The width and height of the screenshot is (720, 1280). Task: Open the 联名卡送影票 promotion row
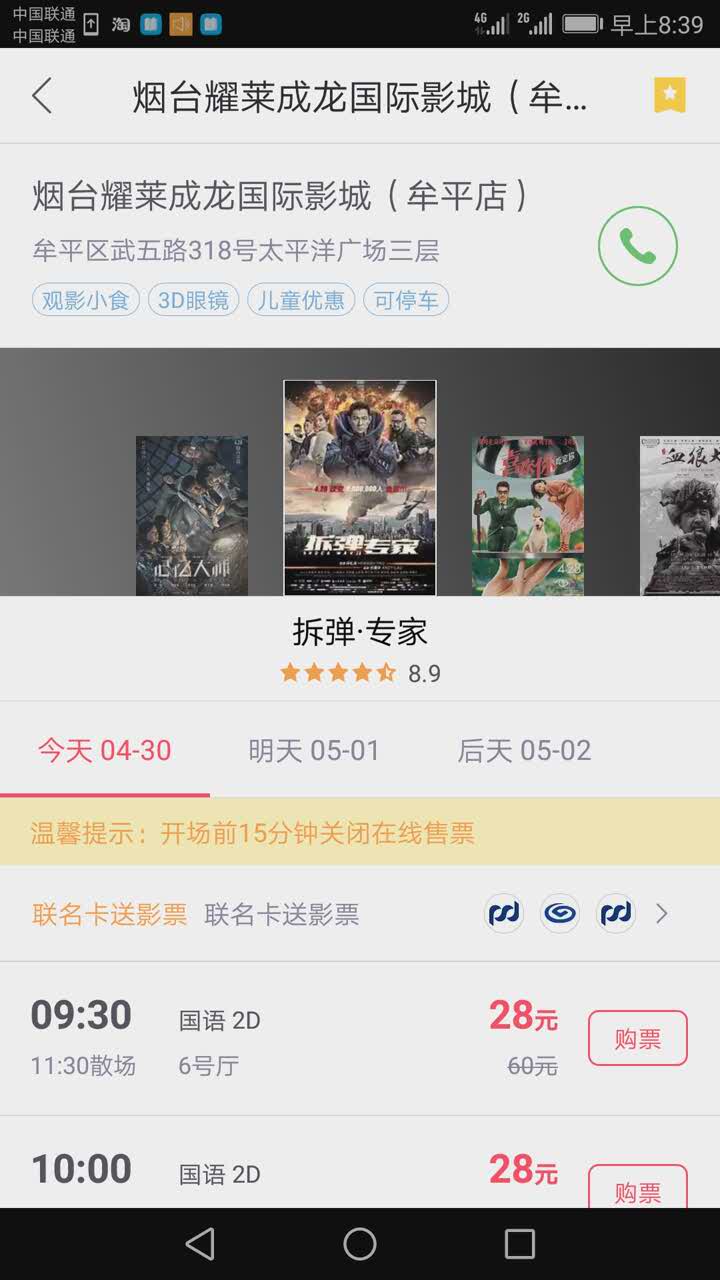(360, 914)
